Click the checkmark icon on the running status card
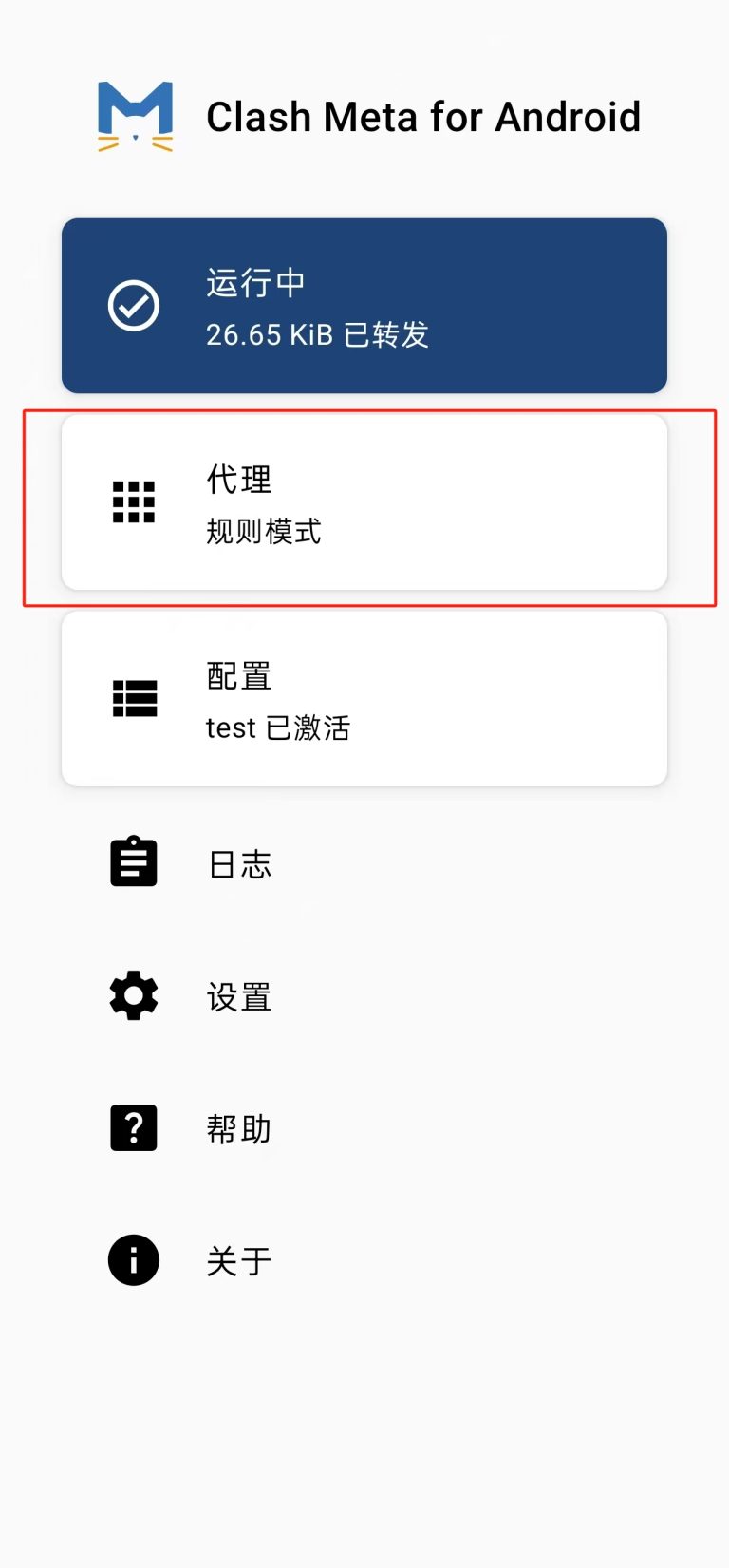This screenshot has height=1568, width=729. [134, 305]
